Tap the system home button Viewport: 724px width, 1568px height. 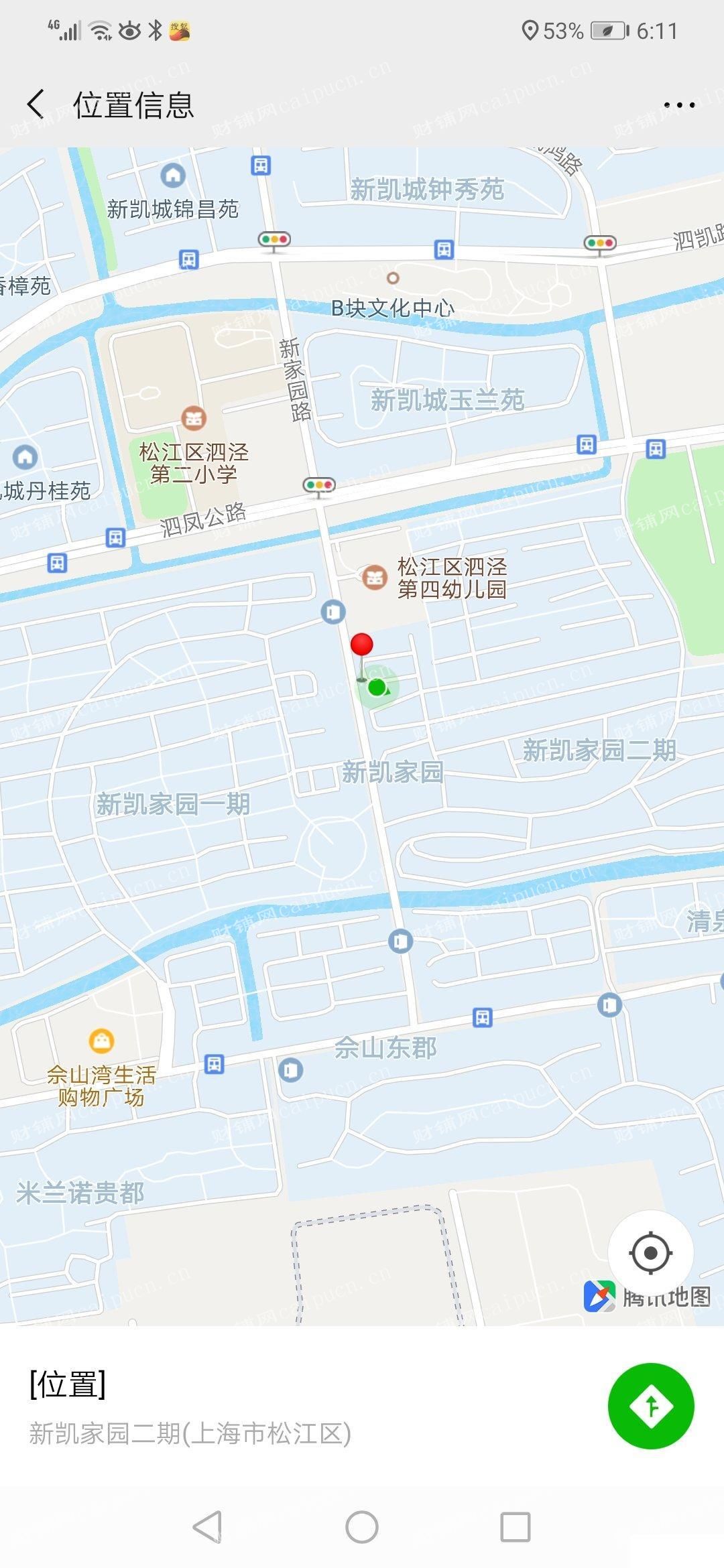coord(362,1527)
